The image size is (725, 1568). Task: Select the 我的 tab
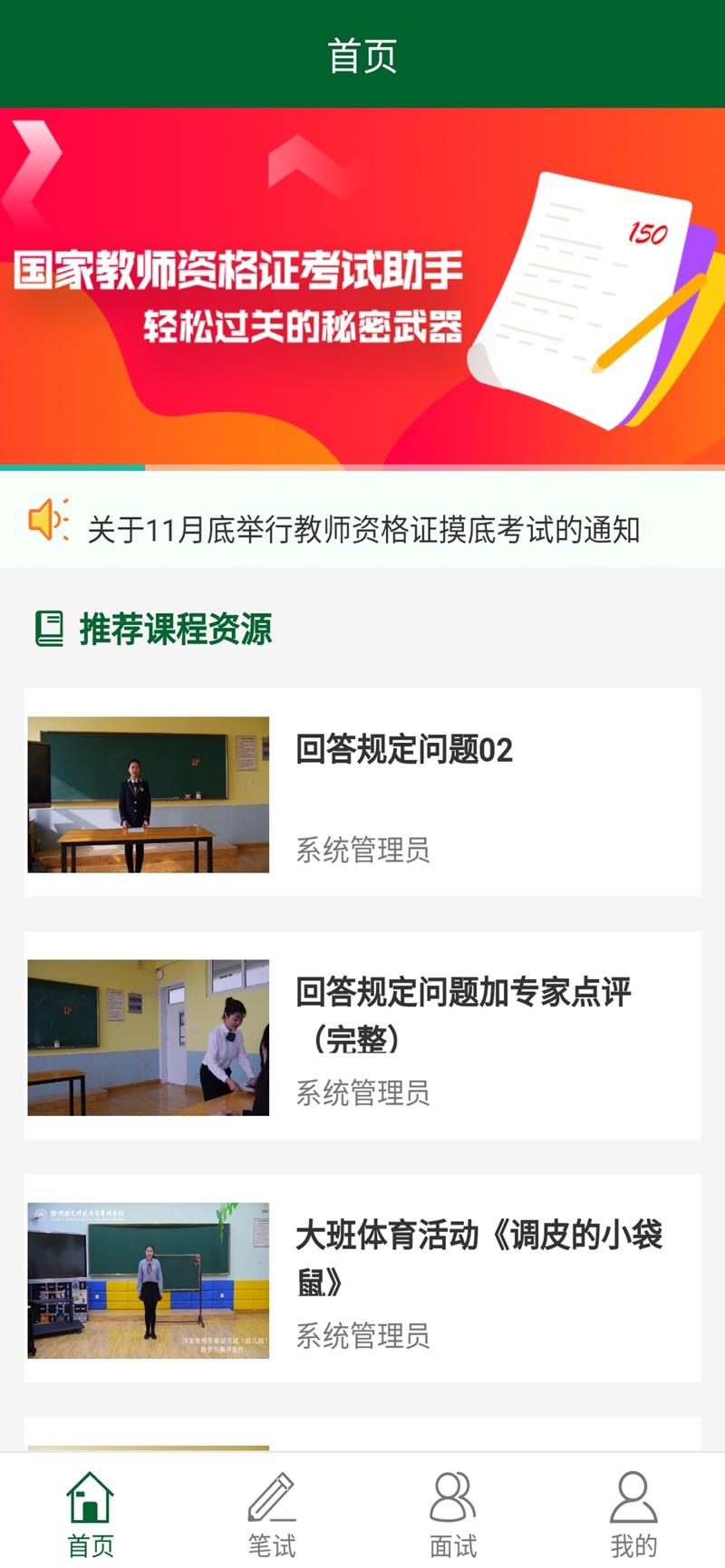pos(633,1515)
